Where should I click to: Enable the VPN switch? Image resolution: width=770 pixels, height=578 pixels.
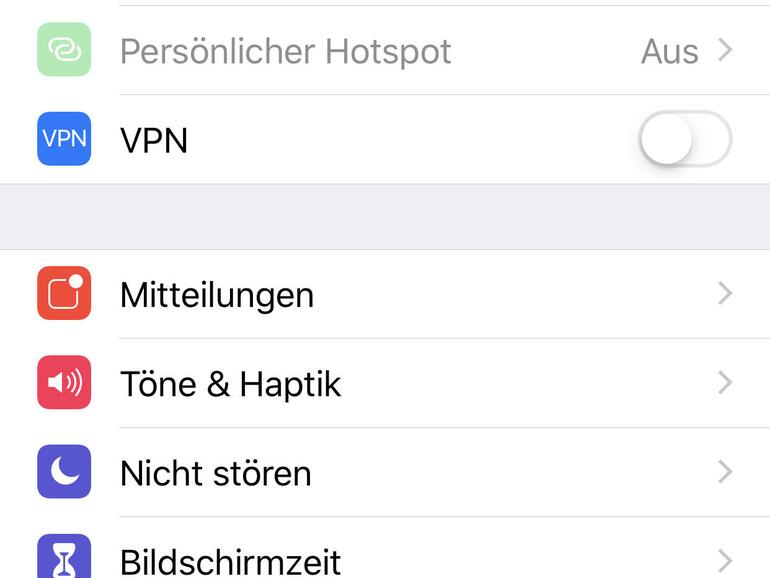click(x=685, y=140)
